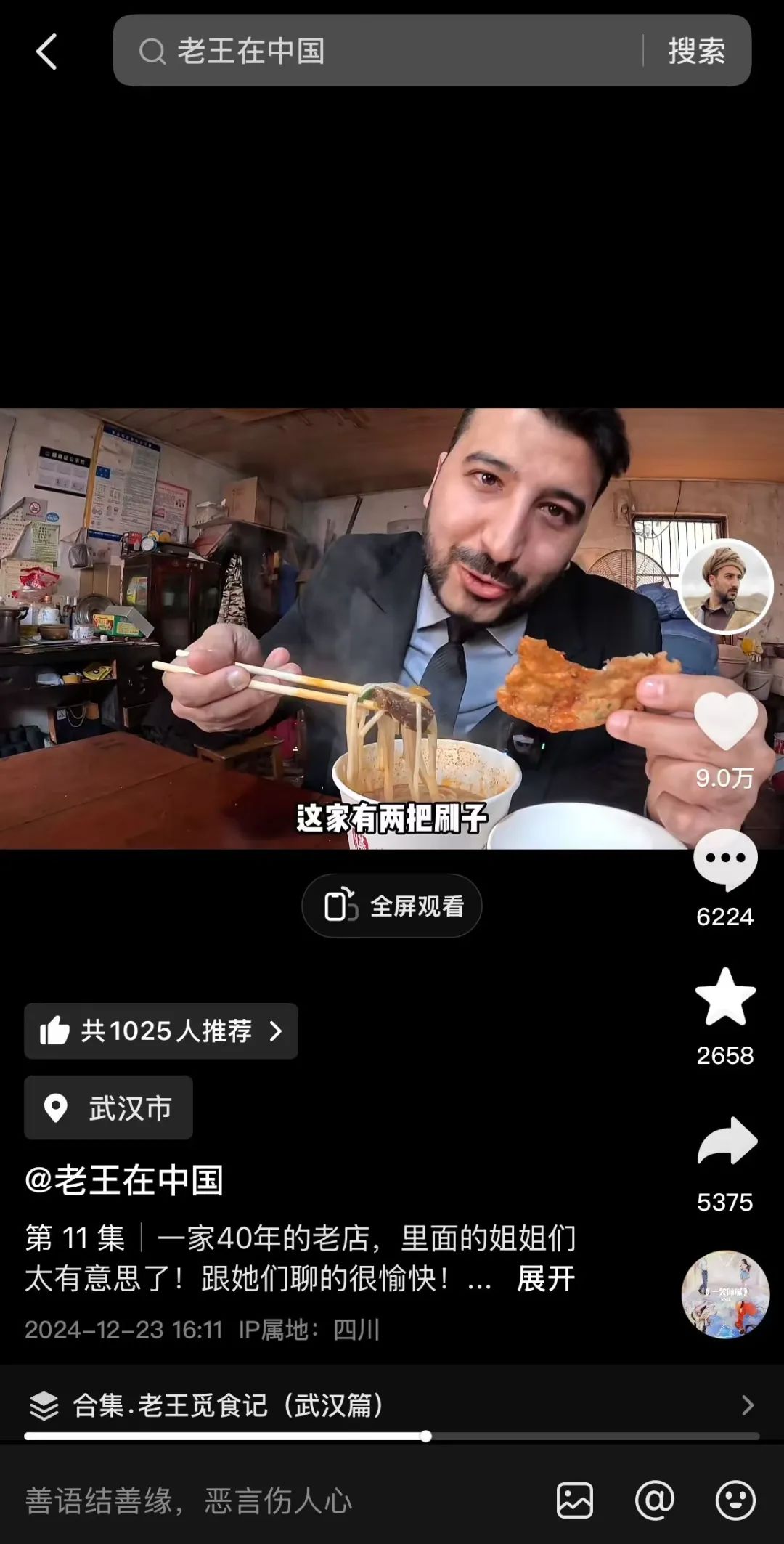
Task: Tap the rotating music disc icon
Action: click(x=725, y=1293)
